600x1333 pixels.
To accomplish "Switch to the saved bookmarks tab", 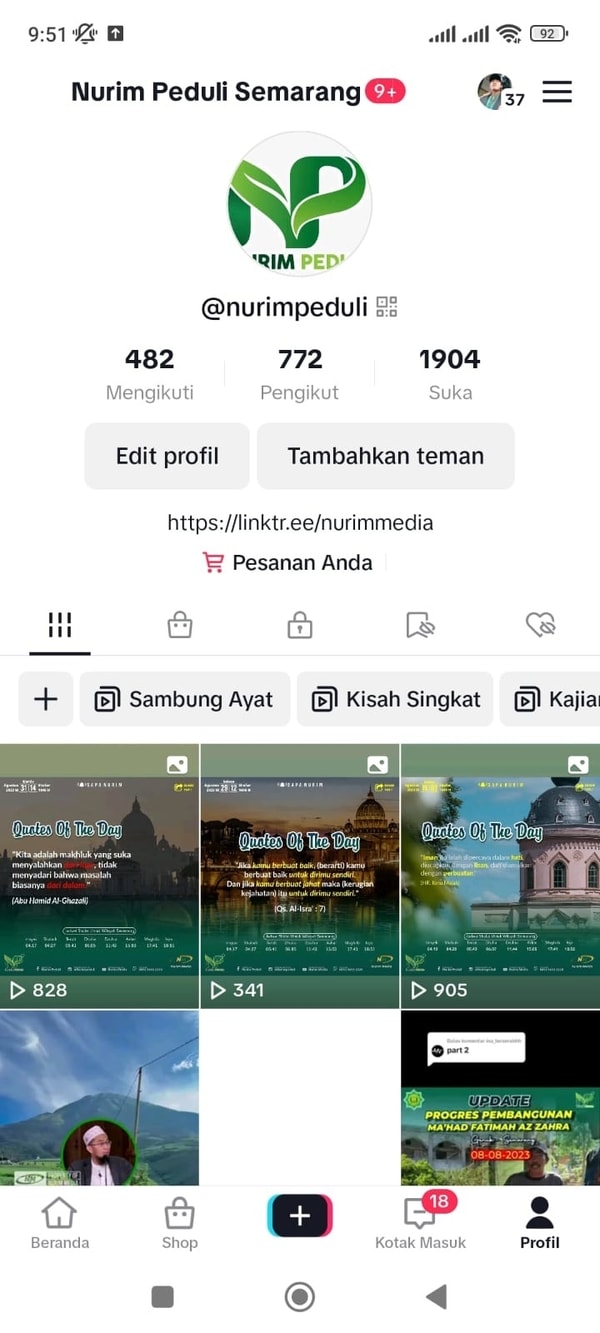I will tap(420, 626).
